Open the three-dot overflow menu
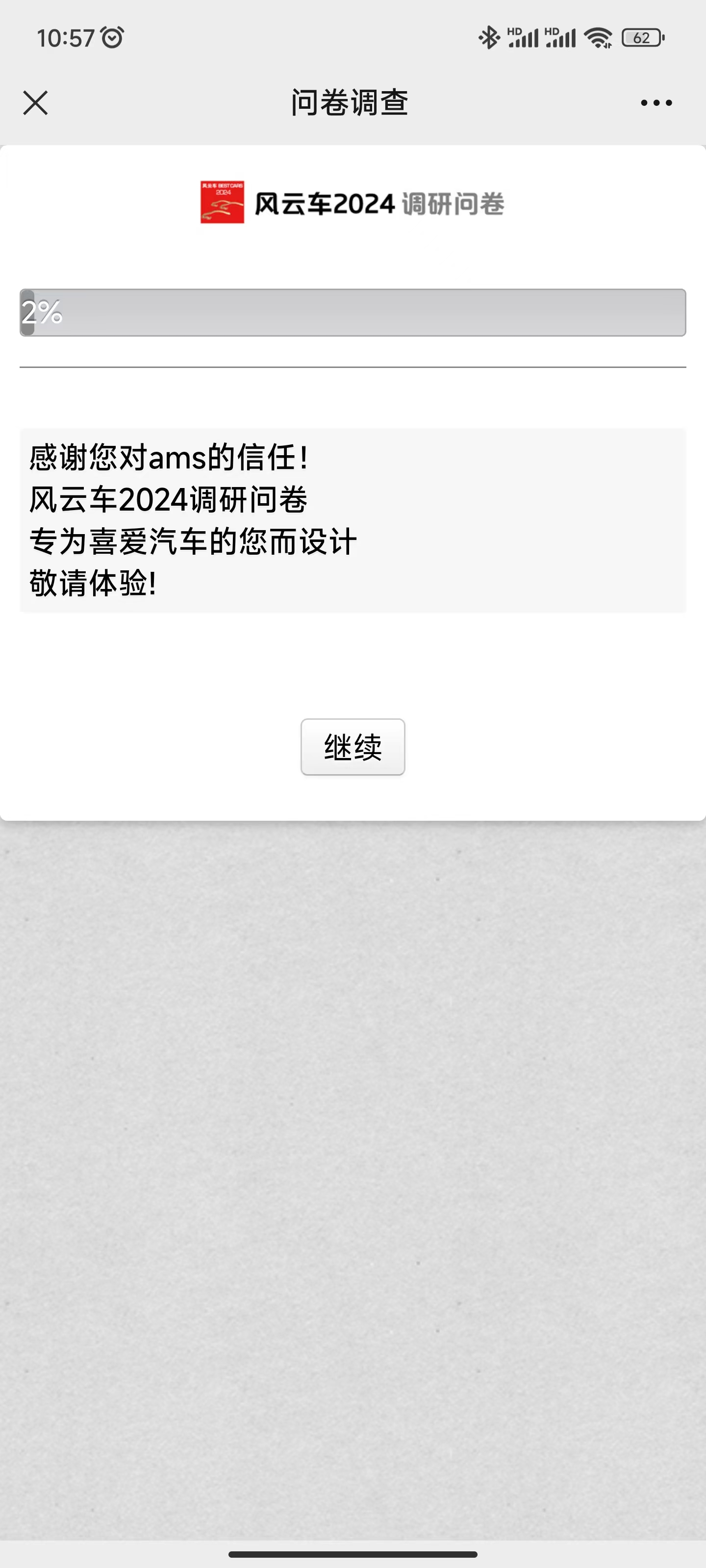 (x=656, y=103)
